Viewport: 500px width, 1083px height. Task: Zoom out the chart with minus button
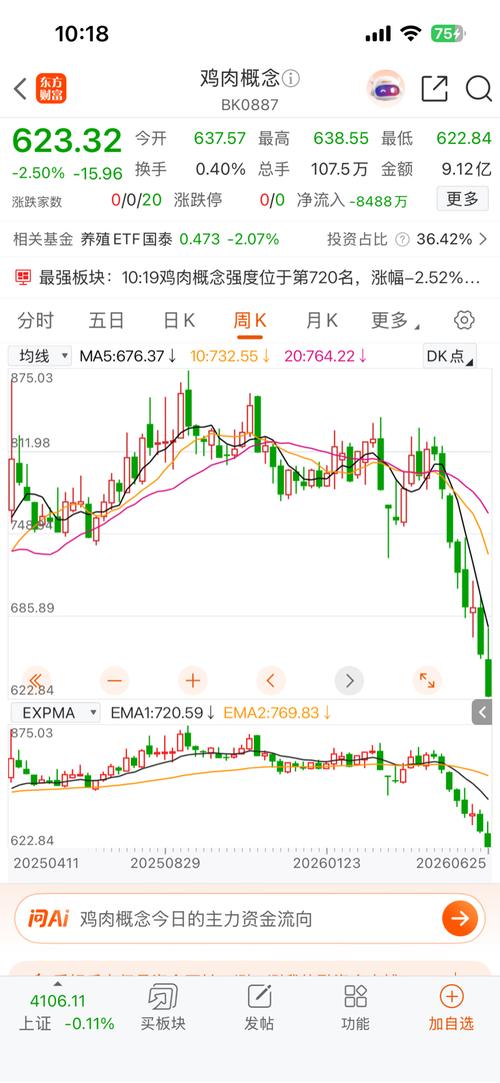pyautogui.click(x=114, y=681)
